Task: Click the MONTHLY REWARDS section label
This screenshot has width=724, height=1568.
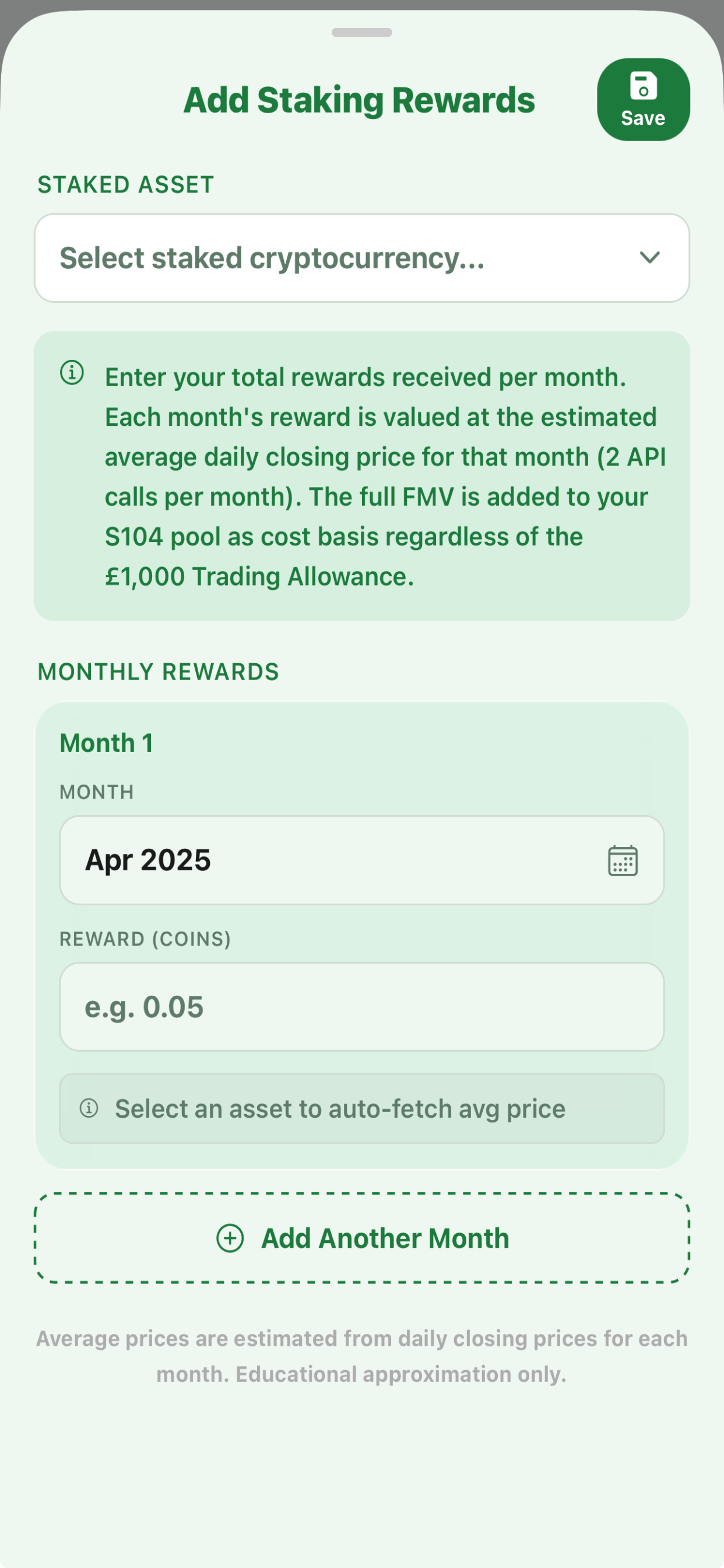Action: [x=158, y=671]
